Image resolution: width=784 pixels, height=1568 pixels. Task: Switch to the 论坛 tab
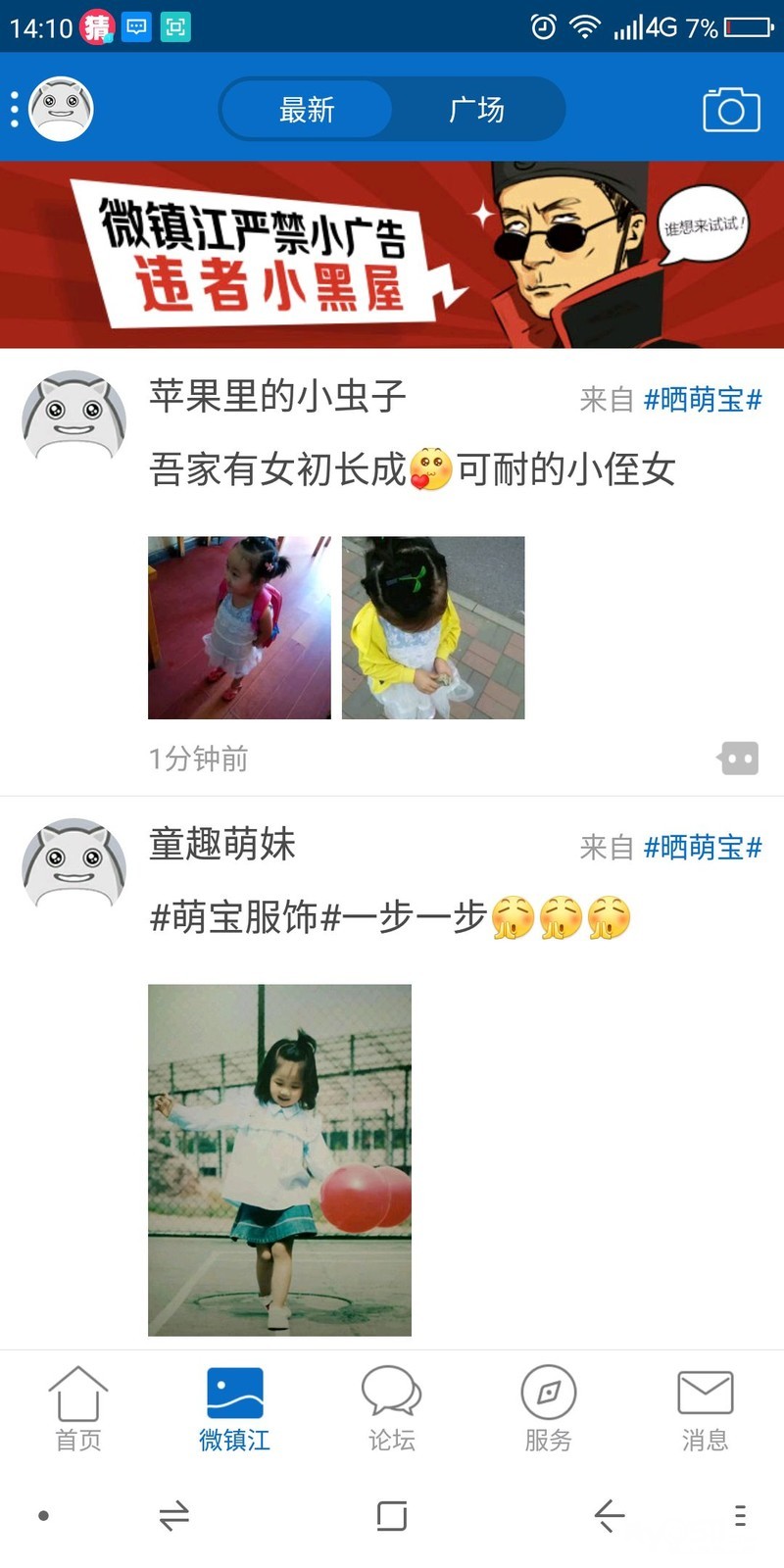392,1408
